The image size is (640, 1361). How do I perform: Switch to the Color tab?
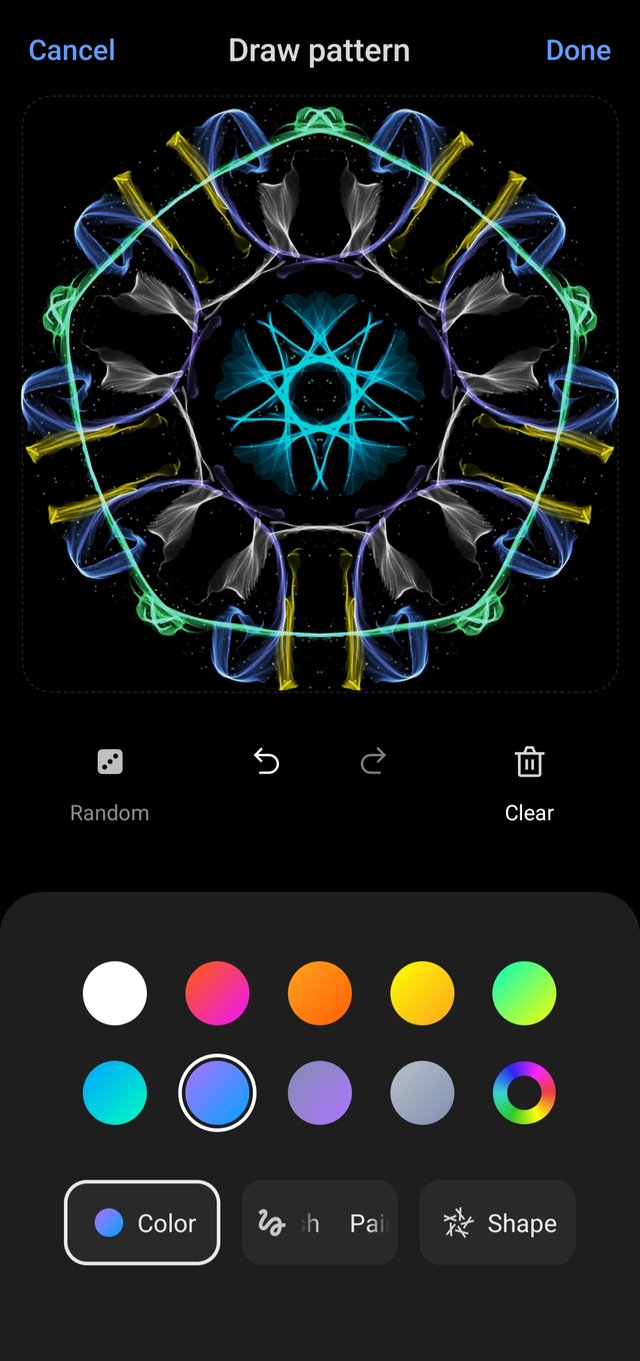click(x=142, y=1223)
